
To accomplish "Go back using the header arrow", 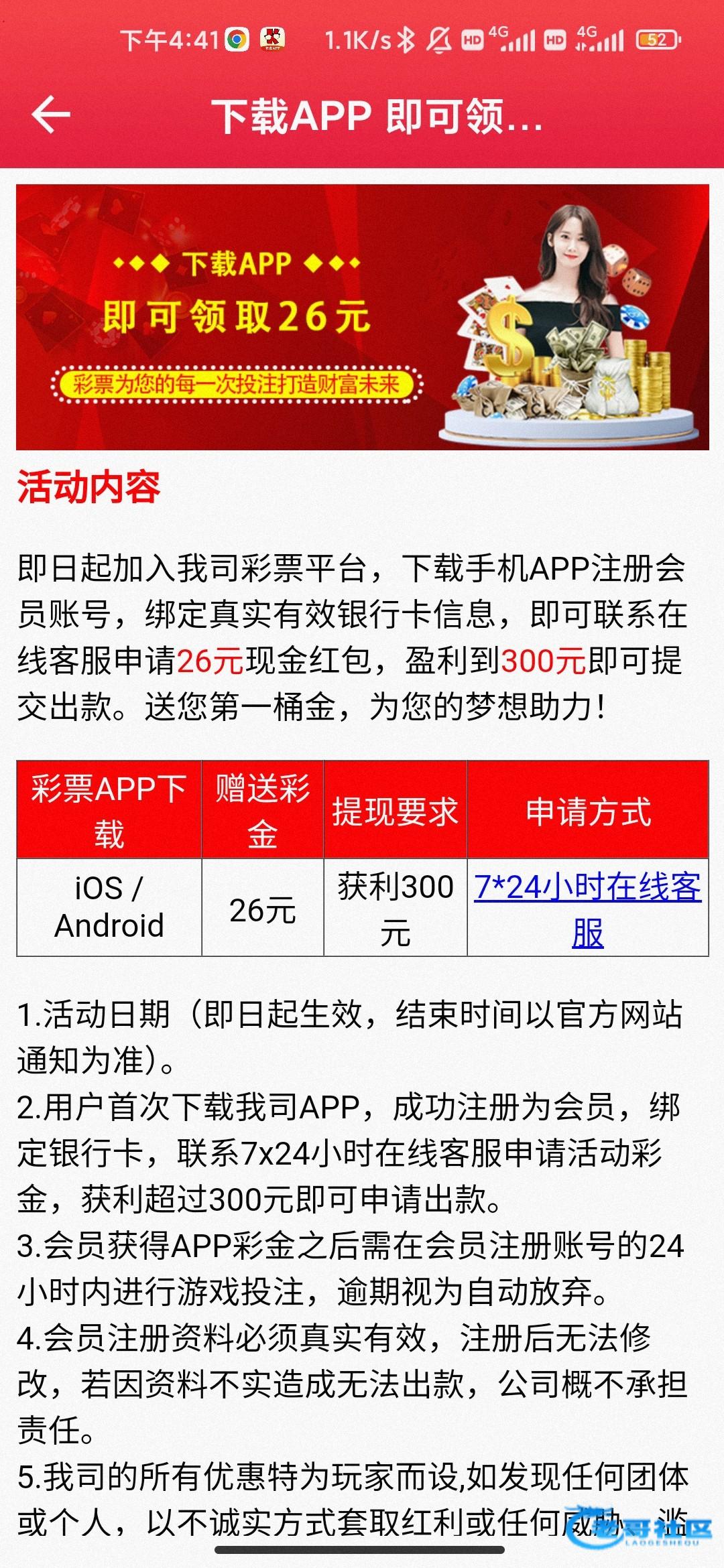I will point(51,115).
